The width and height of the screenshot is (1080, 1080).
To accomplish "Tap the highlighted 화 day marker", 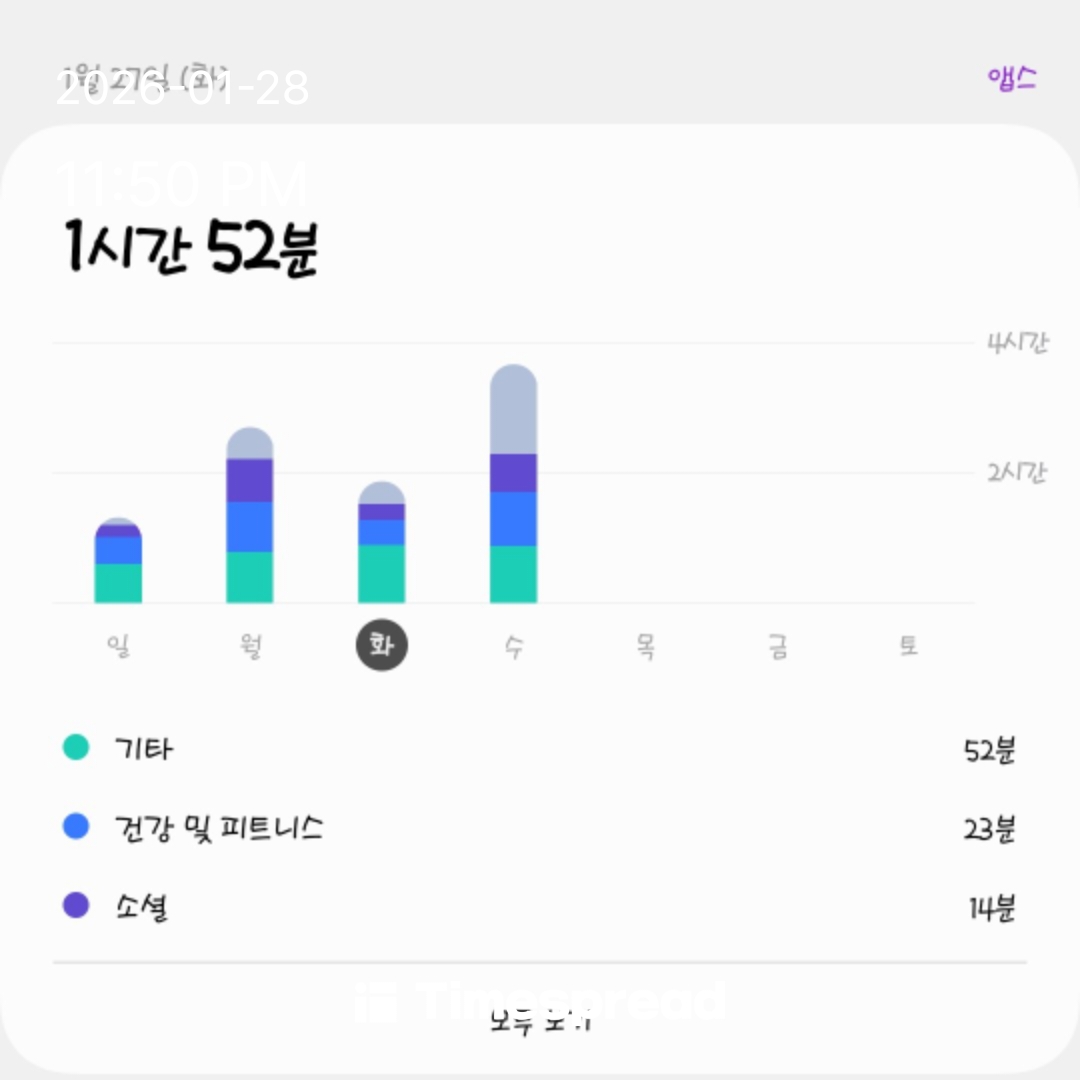I will [382, 646].
